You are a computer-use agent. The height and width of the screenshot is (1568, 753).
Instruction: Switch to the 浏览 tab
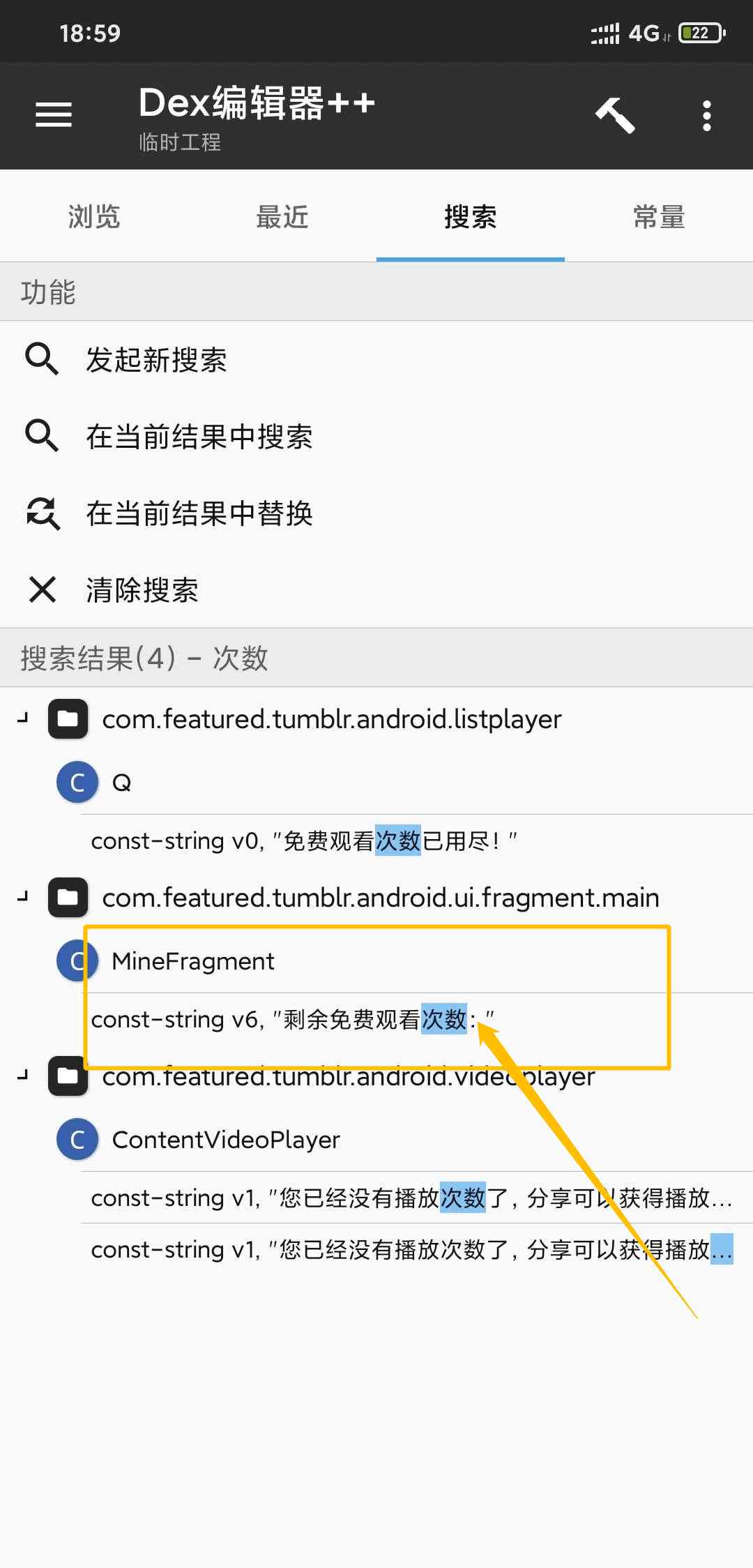click(x=94, y=216)
